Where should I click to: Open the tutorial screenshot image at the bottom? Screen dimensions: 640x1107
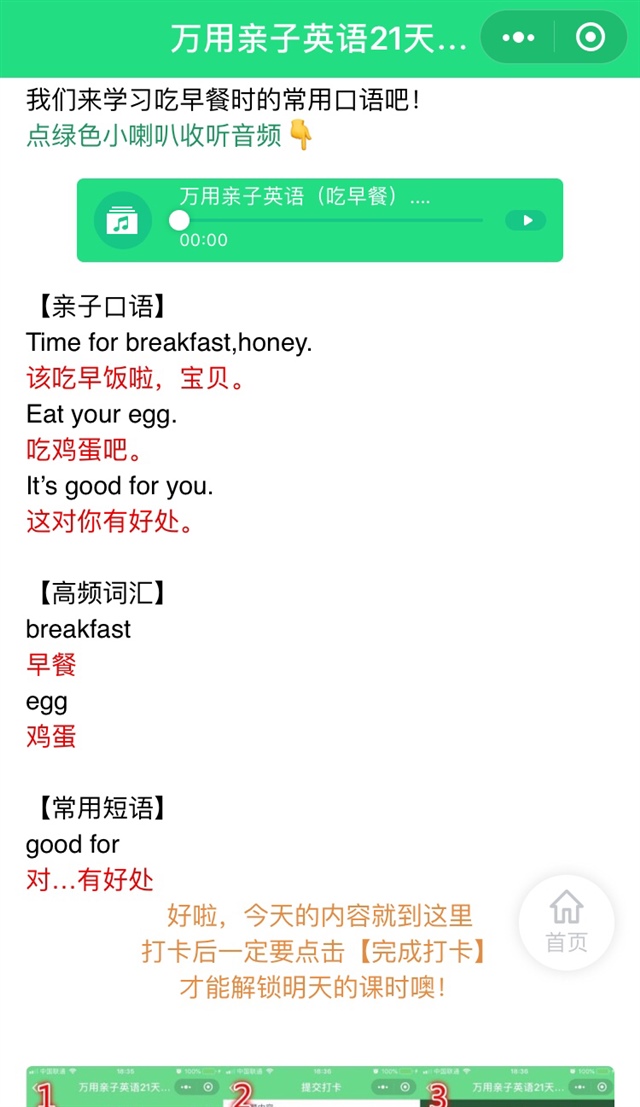point(320,1087)
